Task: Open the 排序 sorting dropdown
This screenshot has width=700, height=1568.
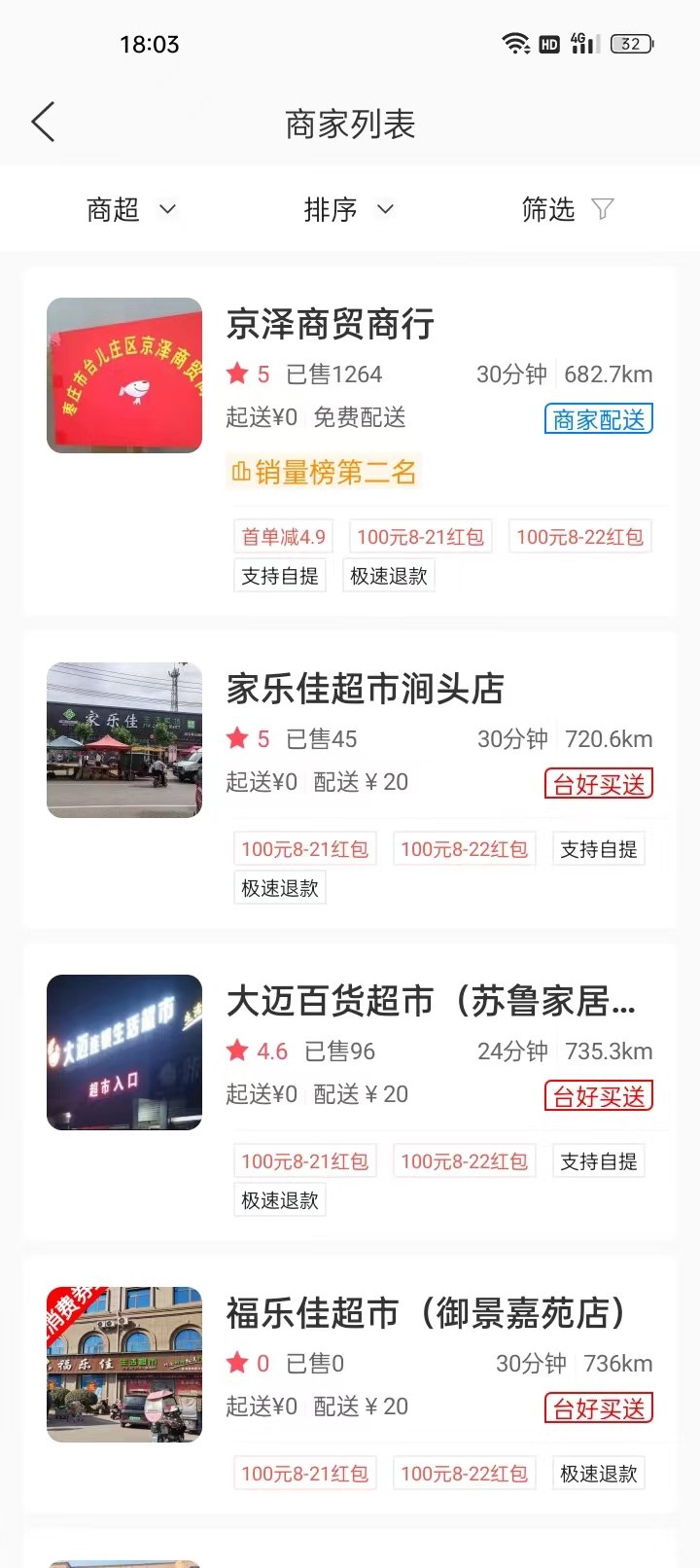Action: point(348,209)
